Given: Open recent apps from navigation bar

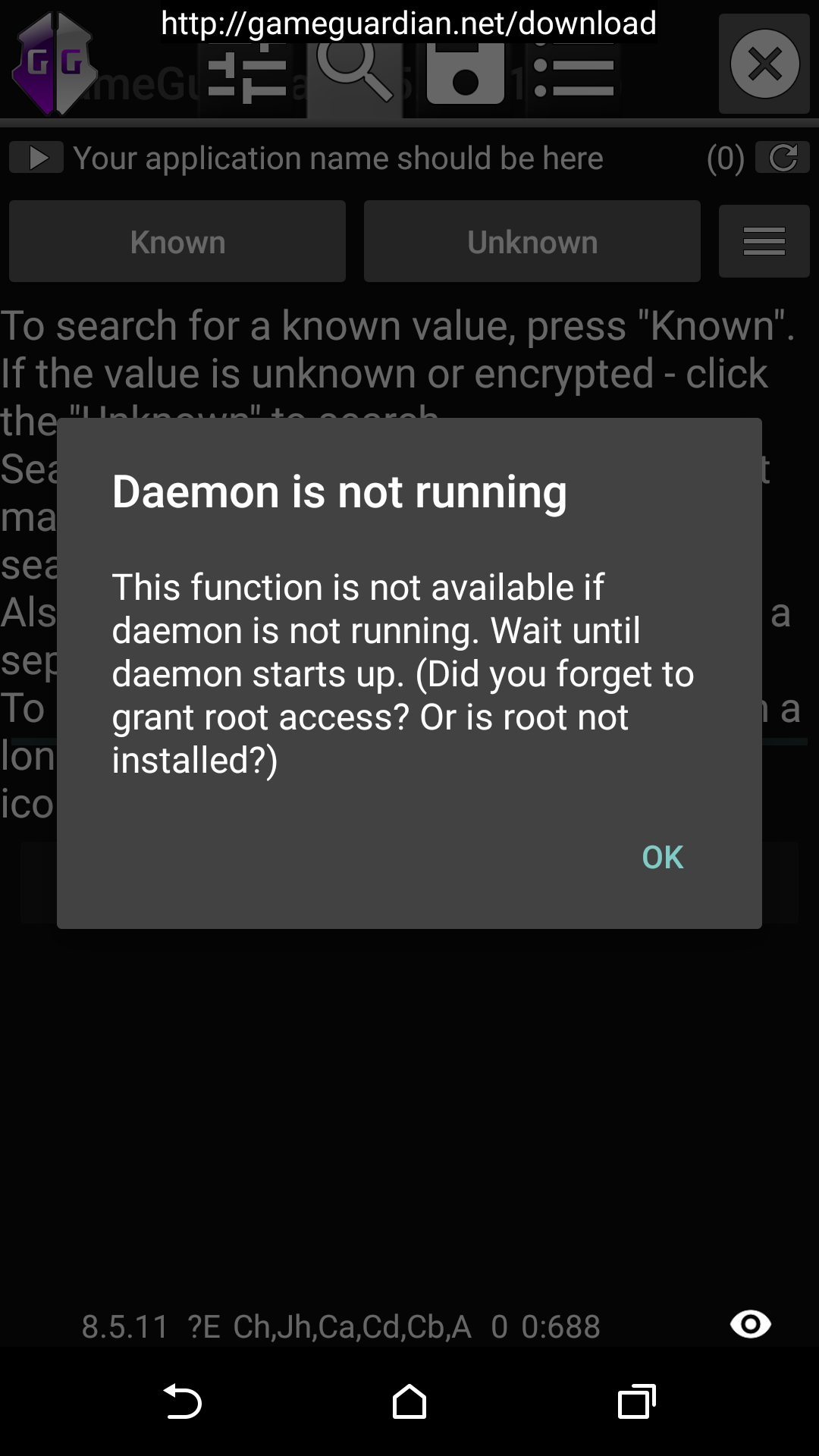Looking at the screenshot, I should click(637, 1401).
